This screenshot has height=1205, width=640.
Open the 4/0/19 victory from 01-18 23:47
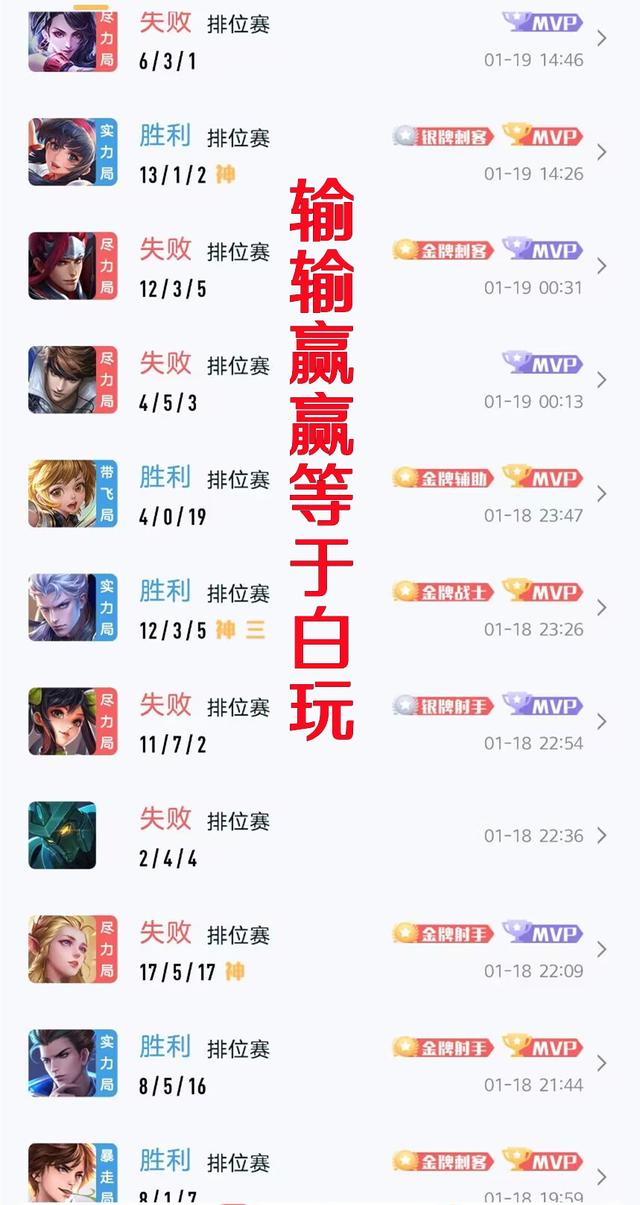320,495
